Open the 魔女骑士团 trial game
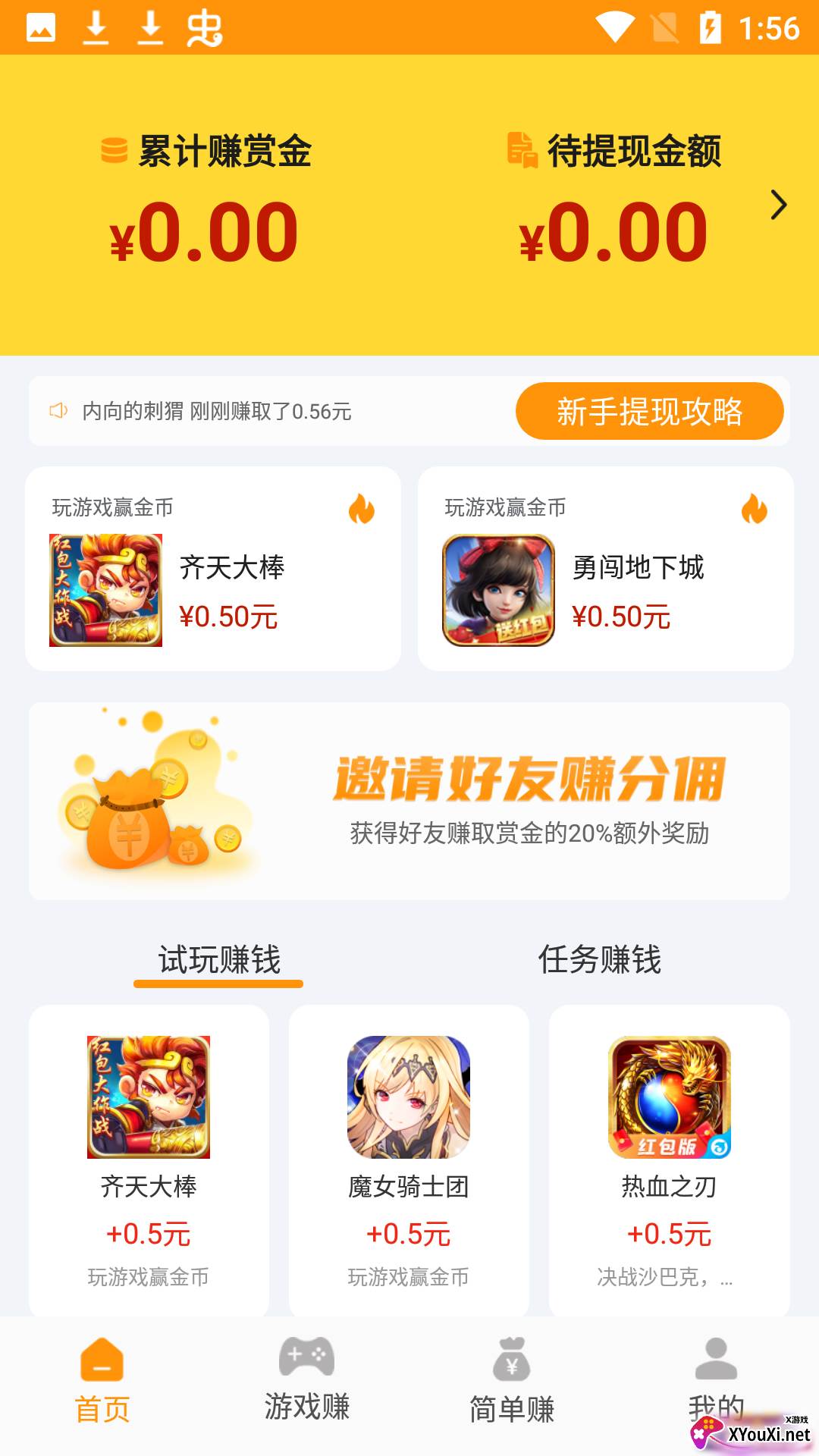Image resolution: width=819 pixels, height=1456 pixels. pos(409,1160)
